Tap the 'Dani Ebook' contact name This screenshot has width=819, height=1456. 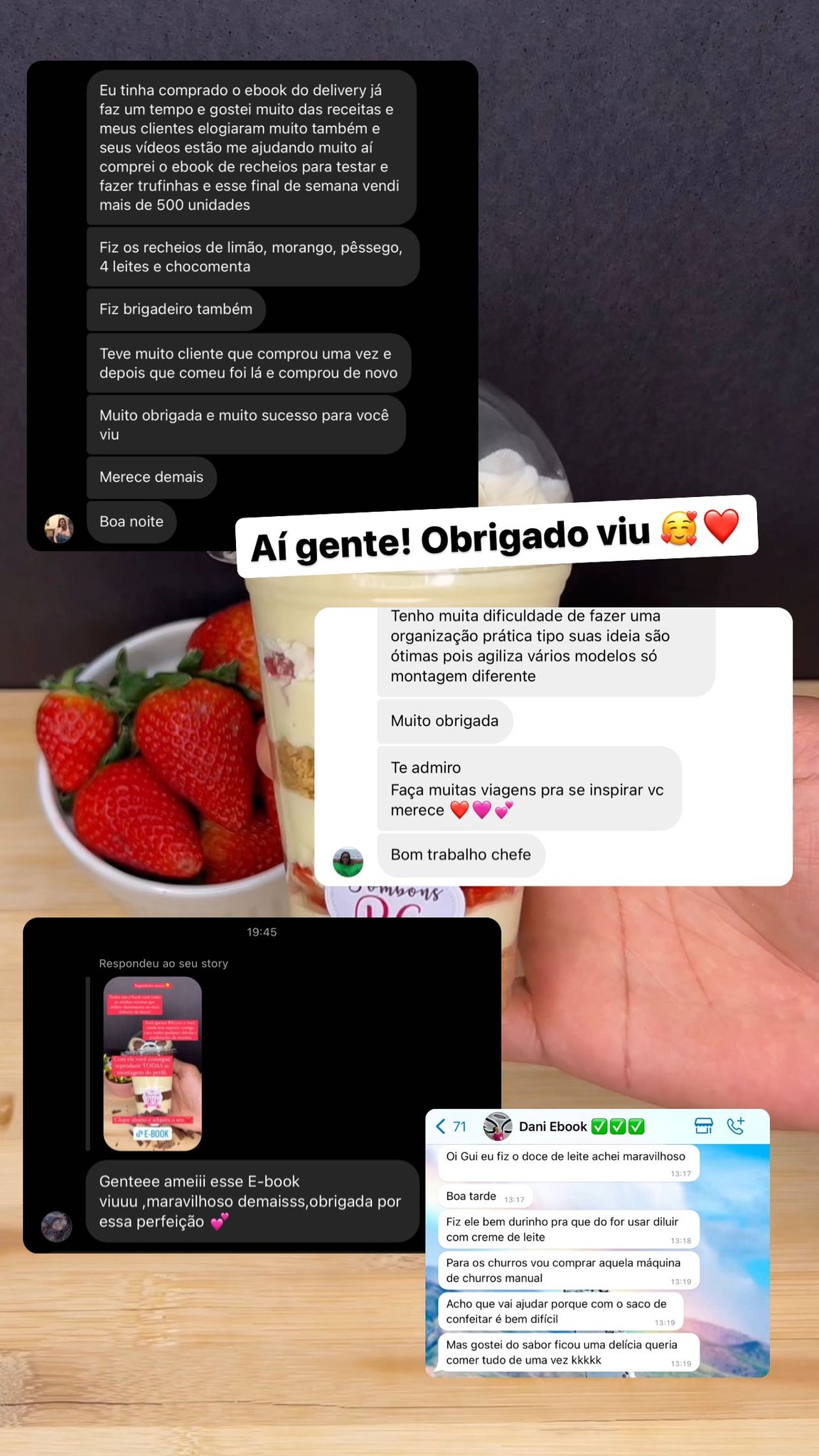pyautogui.click(x=552, y=1125)
